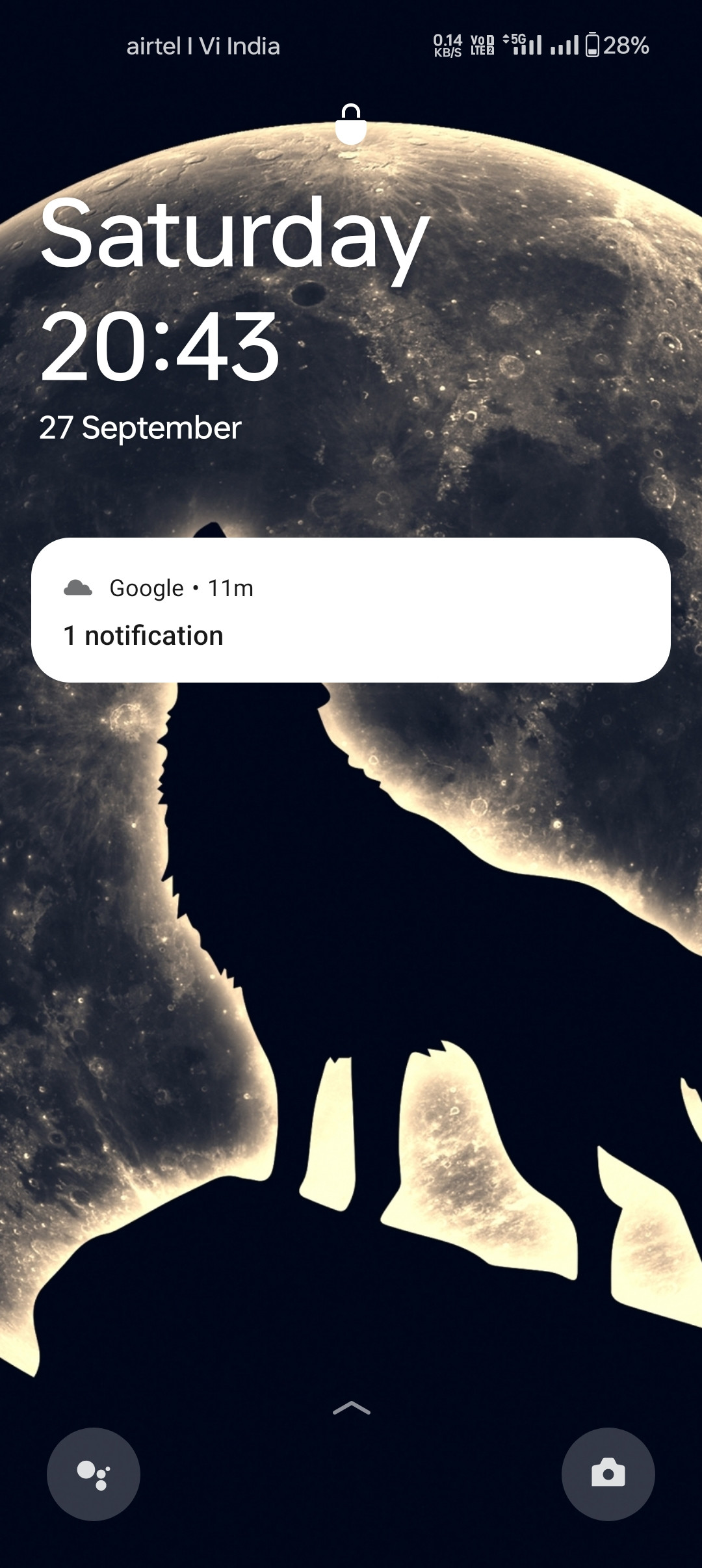Open the Google notification card

350,610
